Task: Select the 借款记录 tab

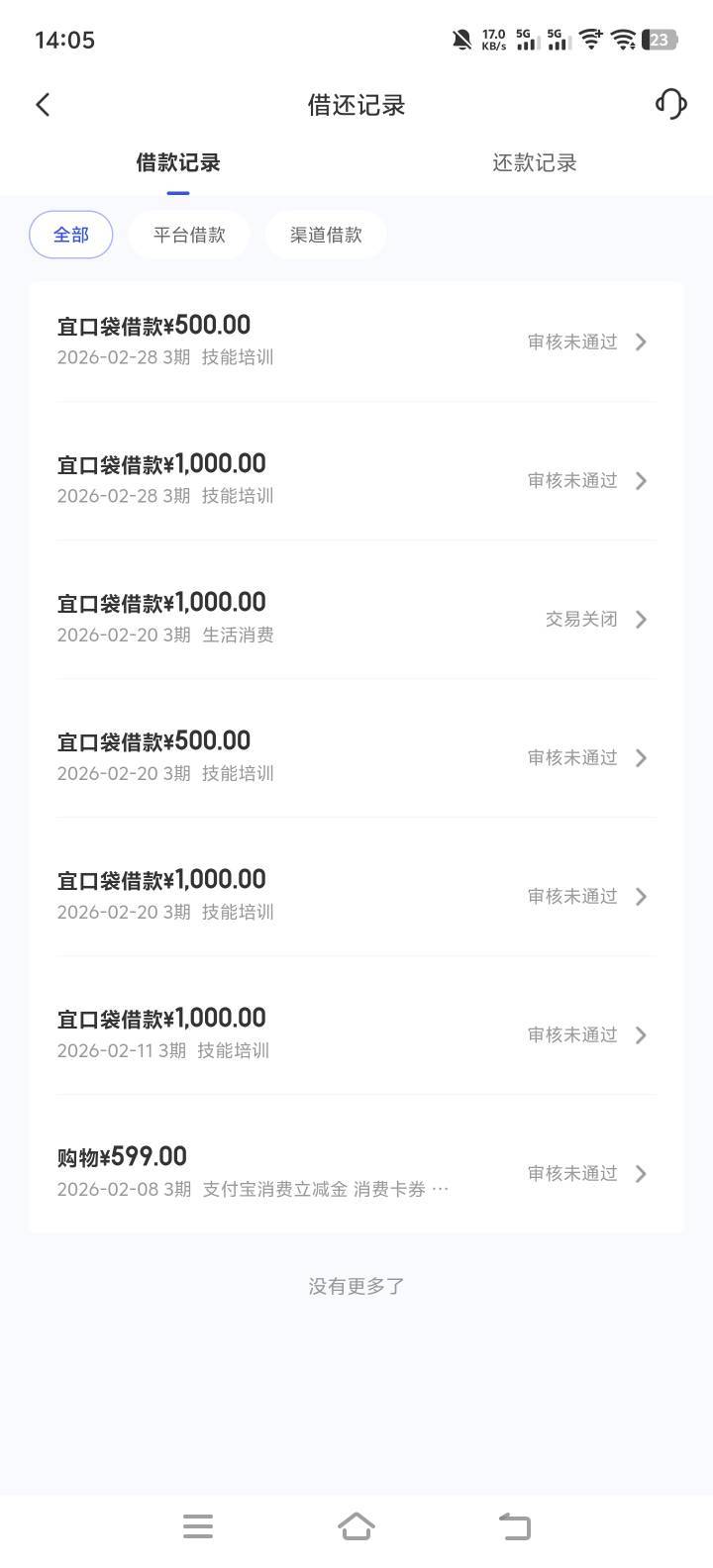Action: 178,163
